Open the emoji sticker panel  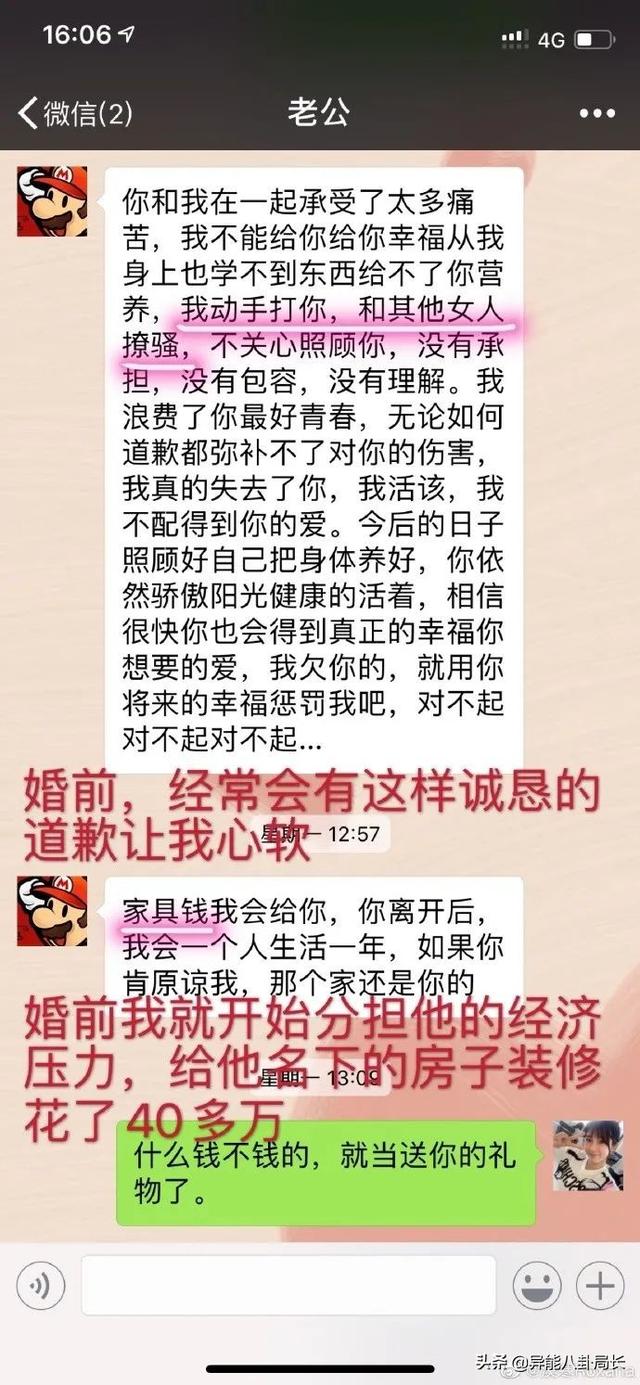coord(537,1284)
